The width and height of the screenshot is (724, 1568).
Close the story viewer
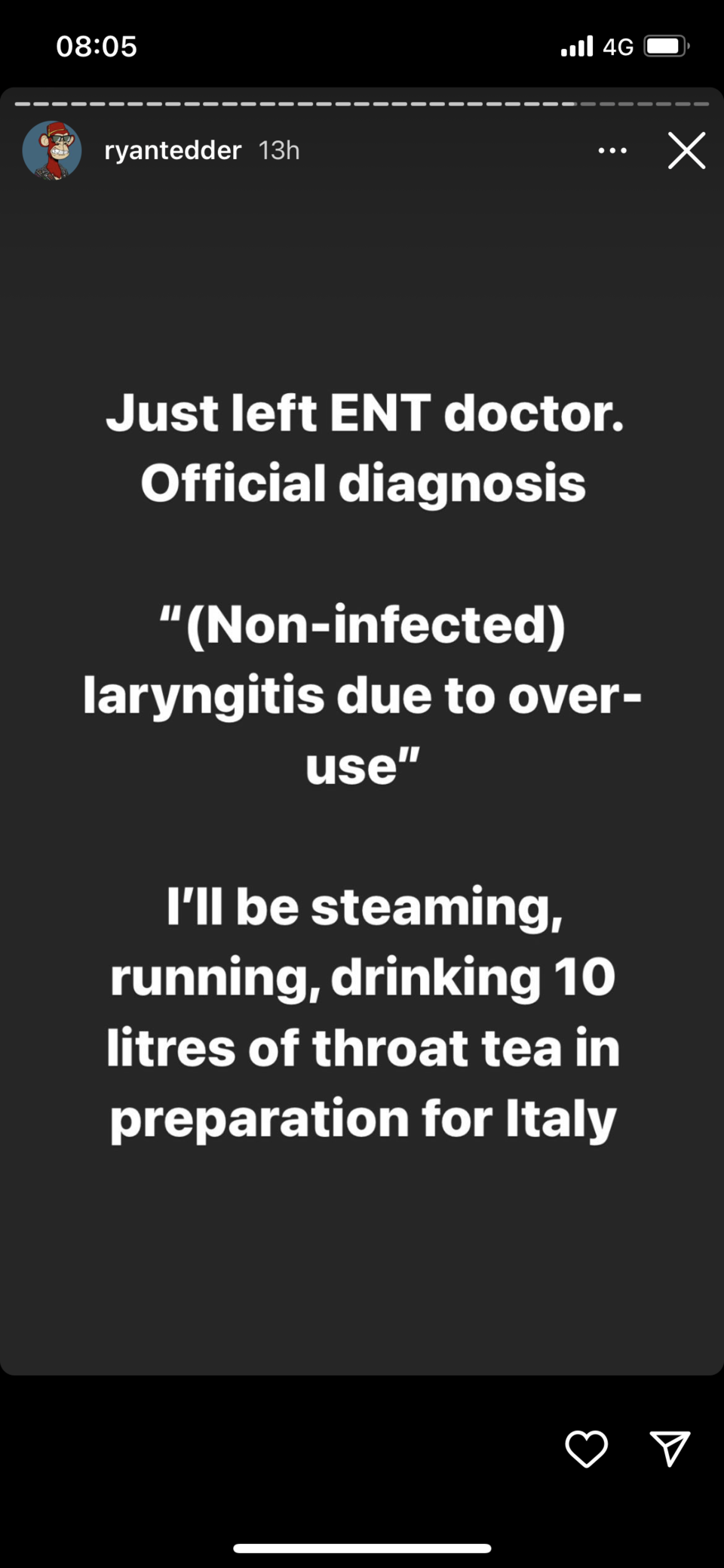[x=686, y=150]
